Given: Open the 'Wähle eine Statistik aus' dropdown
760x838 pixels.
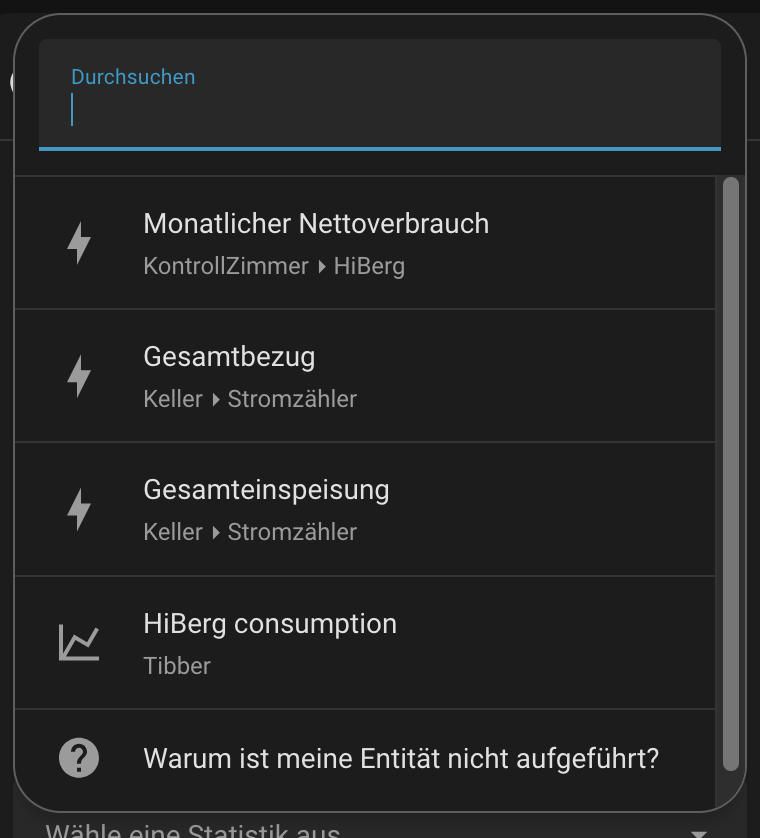Looking at the screenshot, I should tap(380, 828).
